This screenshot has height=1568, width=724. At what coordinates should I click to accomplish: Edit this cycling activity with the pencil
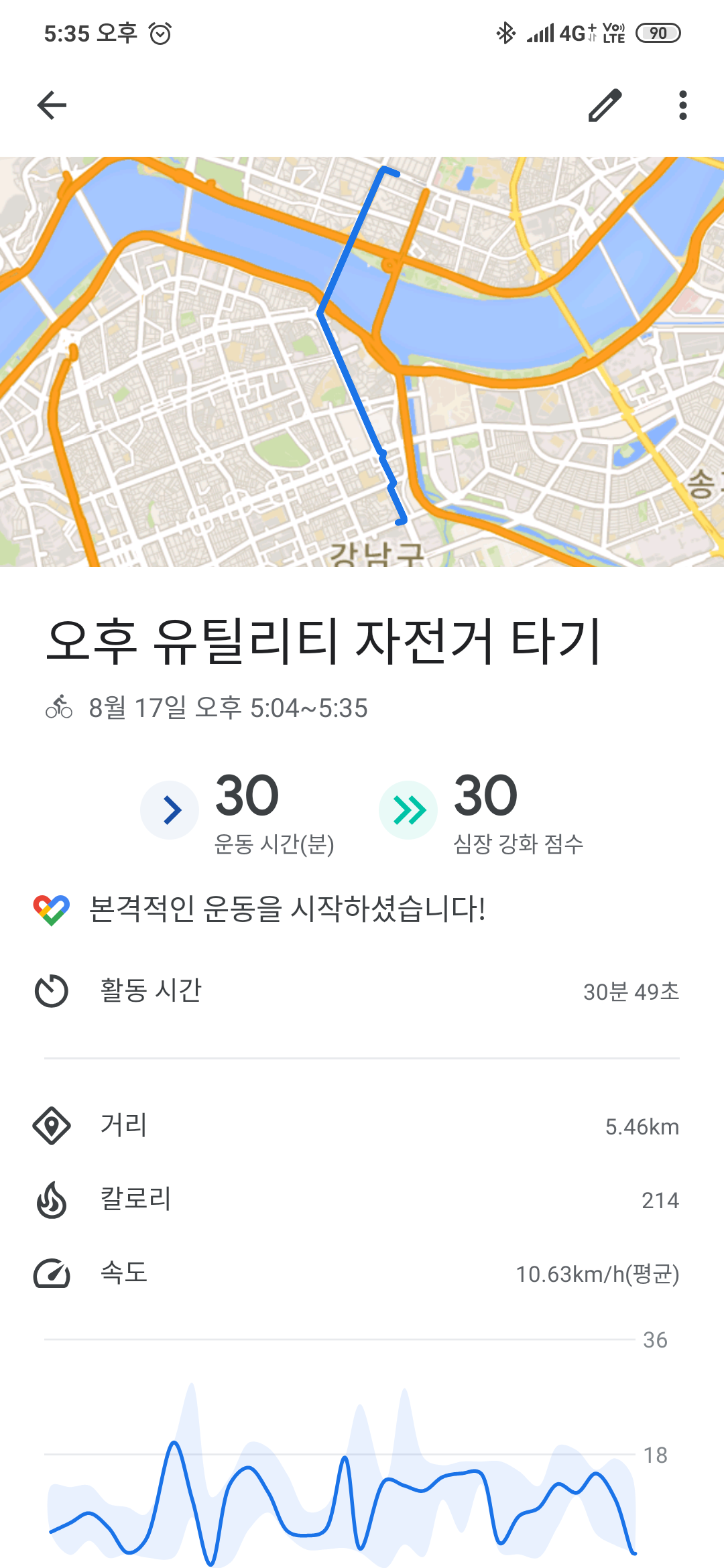pyautogui.click(x=605, y=105)
